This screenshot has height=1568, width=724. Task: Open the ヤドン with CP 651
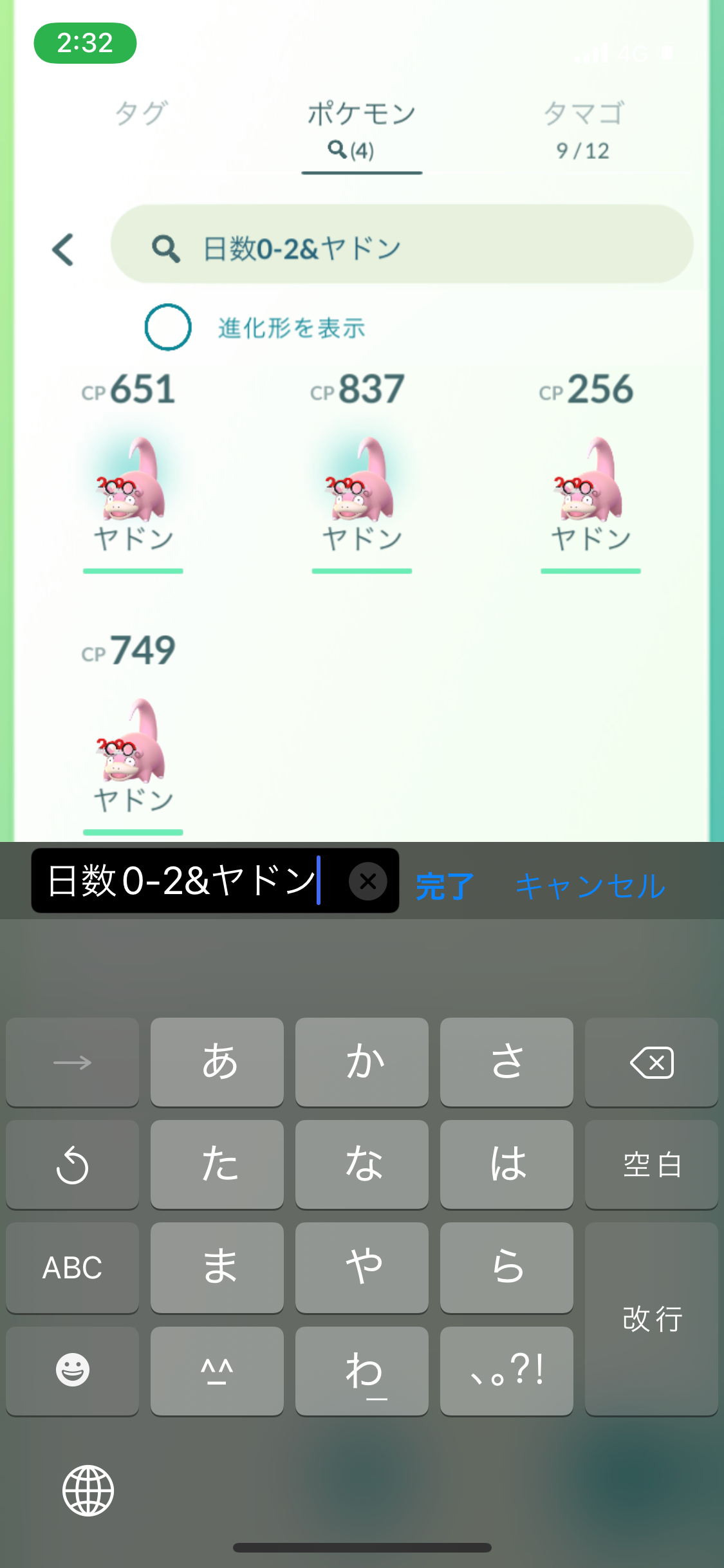(x=133, y=480)
